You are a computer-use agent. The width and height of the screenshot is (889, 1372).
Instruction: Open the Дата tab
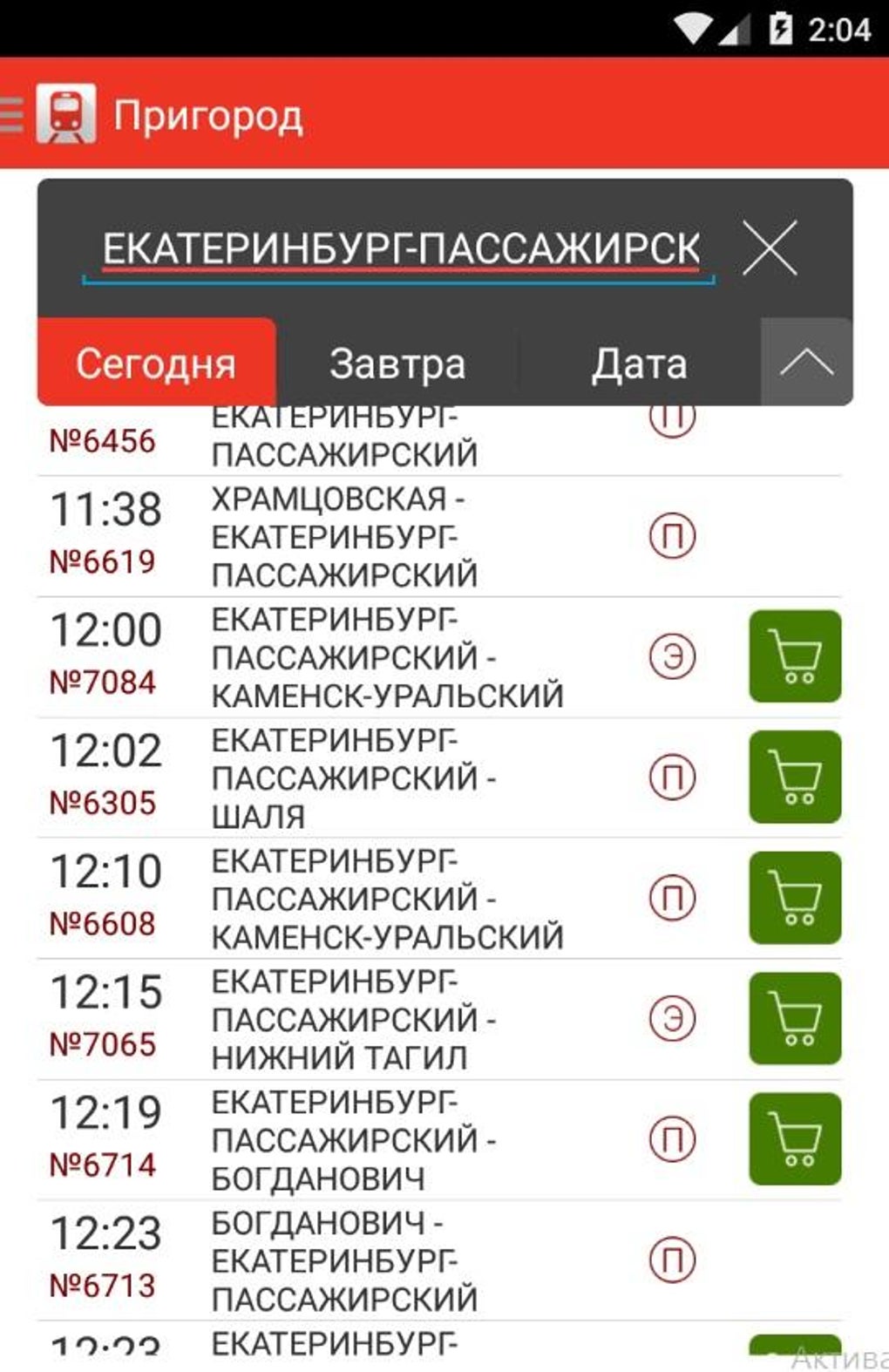[639, 363]
